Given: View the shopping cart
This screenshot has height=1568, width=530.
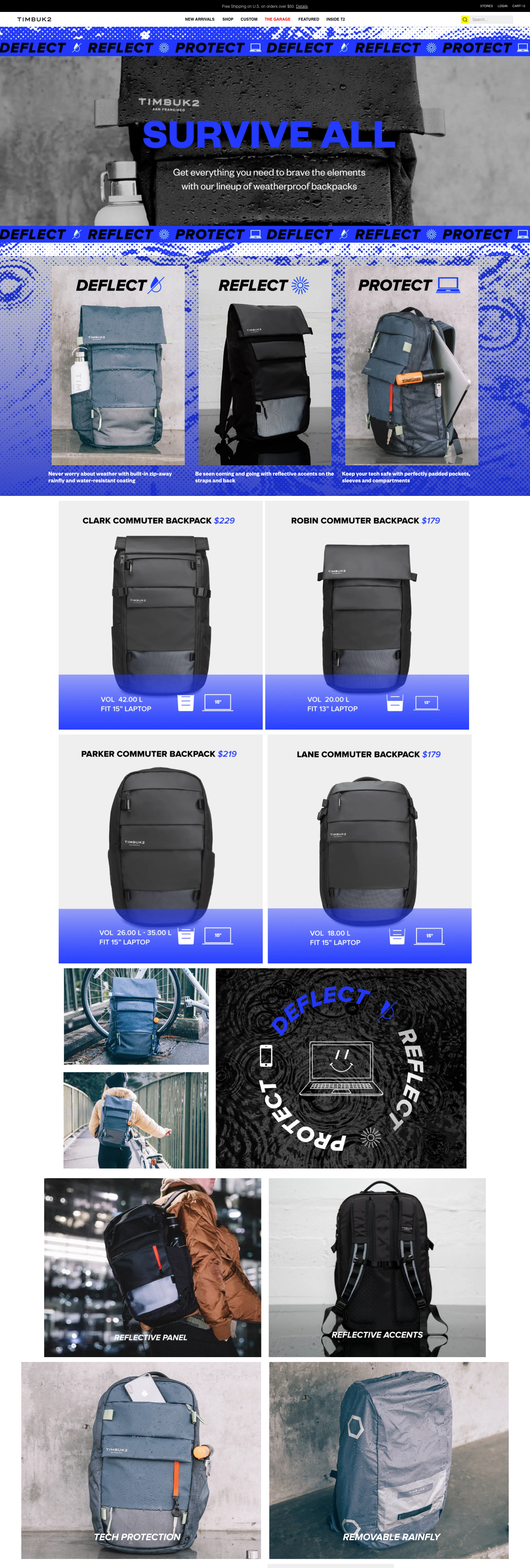Looking at the screenshot, I should point(518,6).
